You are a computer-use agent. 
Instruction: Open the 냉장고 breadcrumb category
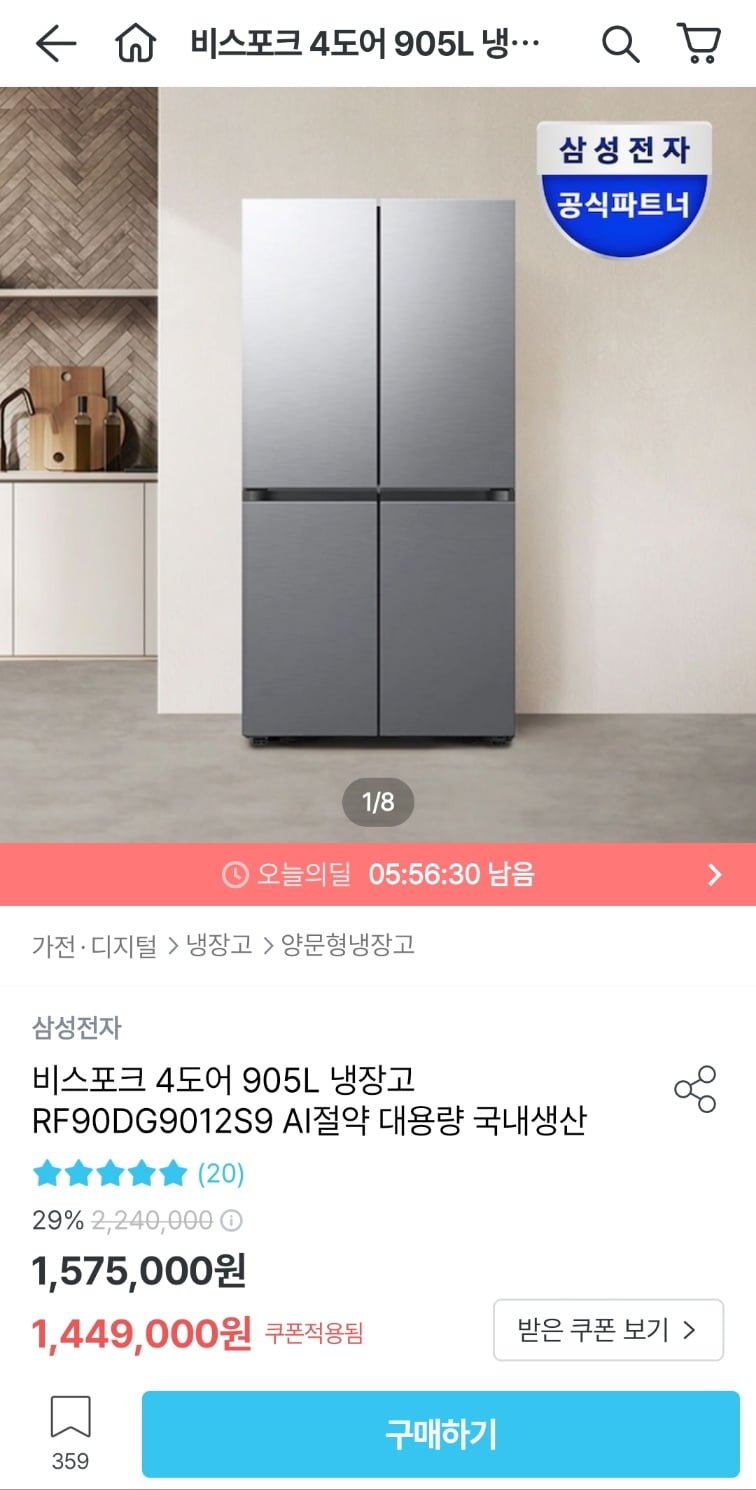[220, 945]
